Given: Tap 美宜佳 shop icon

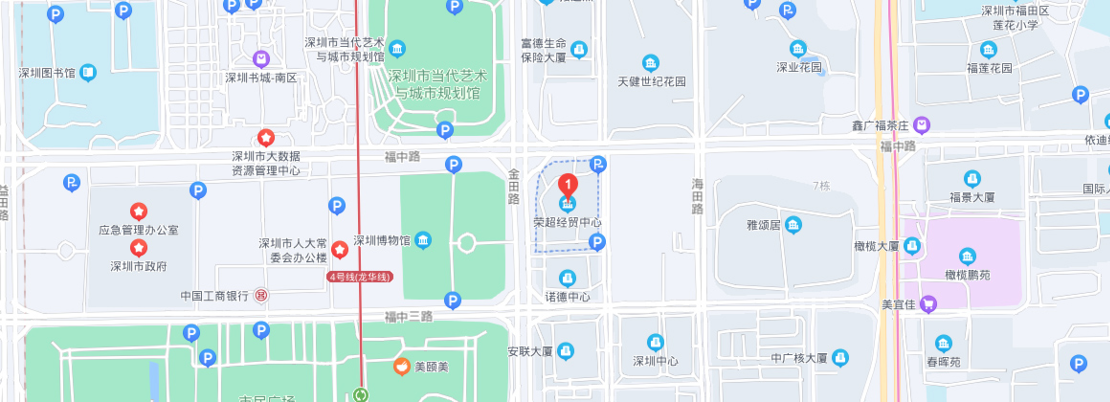Looking at the screenshot, I should pyautogui.click(x=928, y=304).
